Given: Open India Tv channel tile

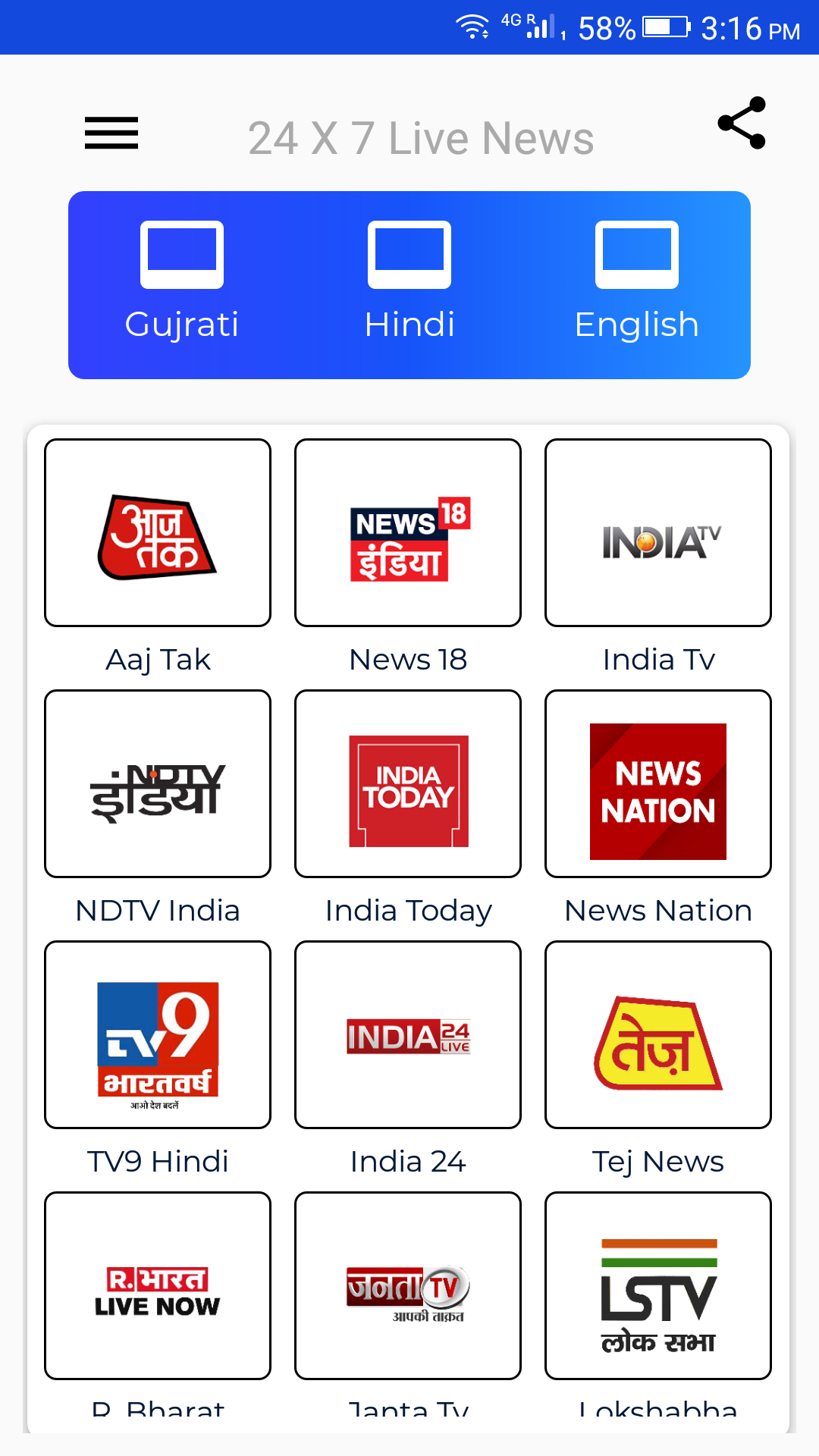Looking at the screenshot, I should pyautogui.click(x=658, y=533).
